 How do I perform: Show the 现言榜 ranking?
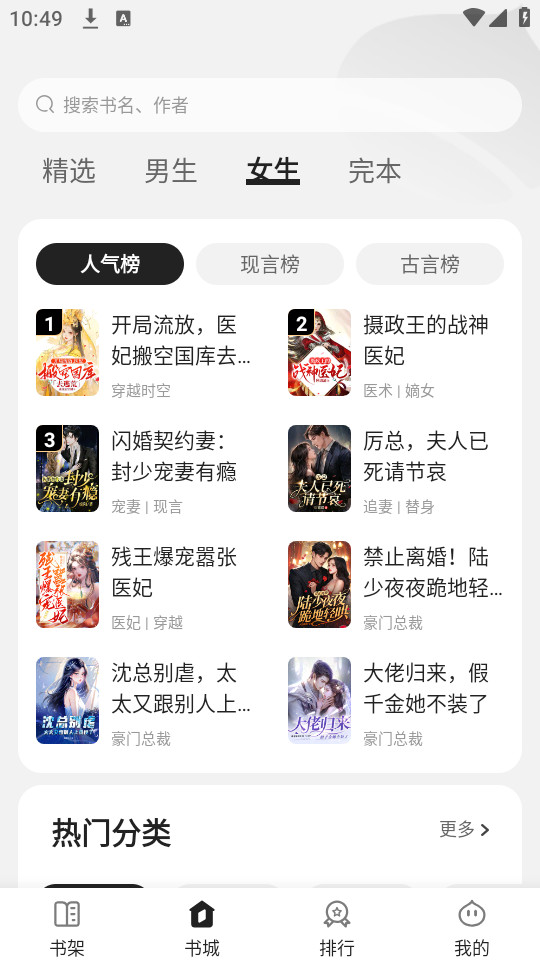(270, 264)
